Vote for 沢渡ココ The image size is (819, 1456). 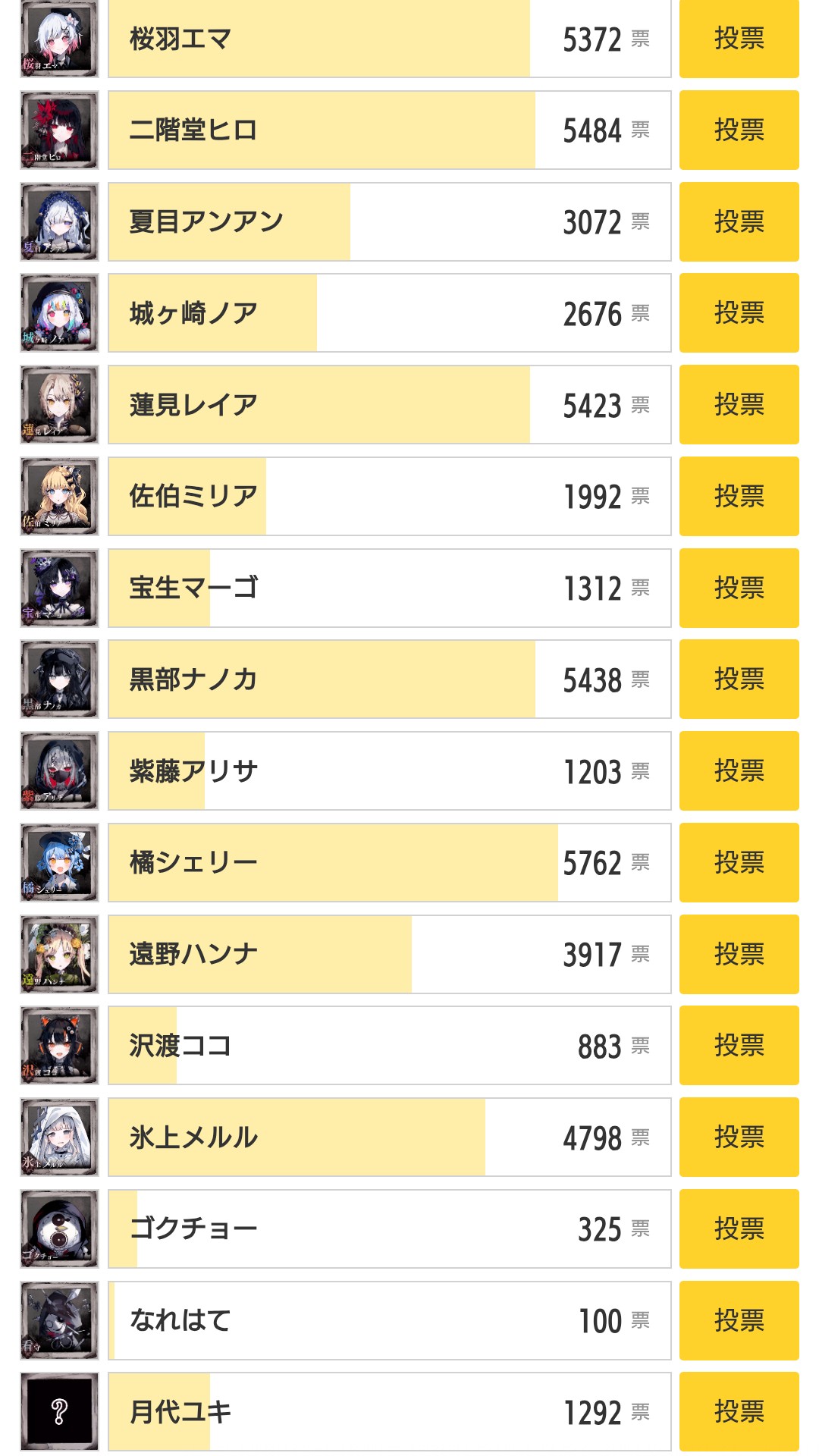[x=739, y=1046]
